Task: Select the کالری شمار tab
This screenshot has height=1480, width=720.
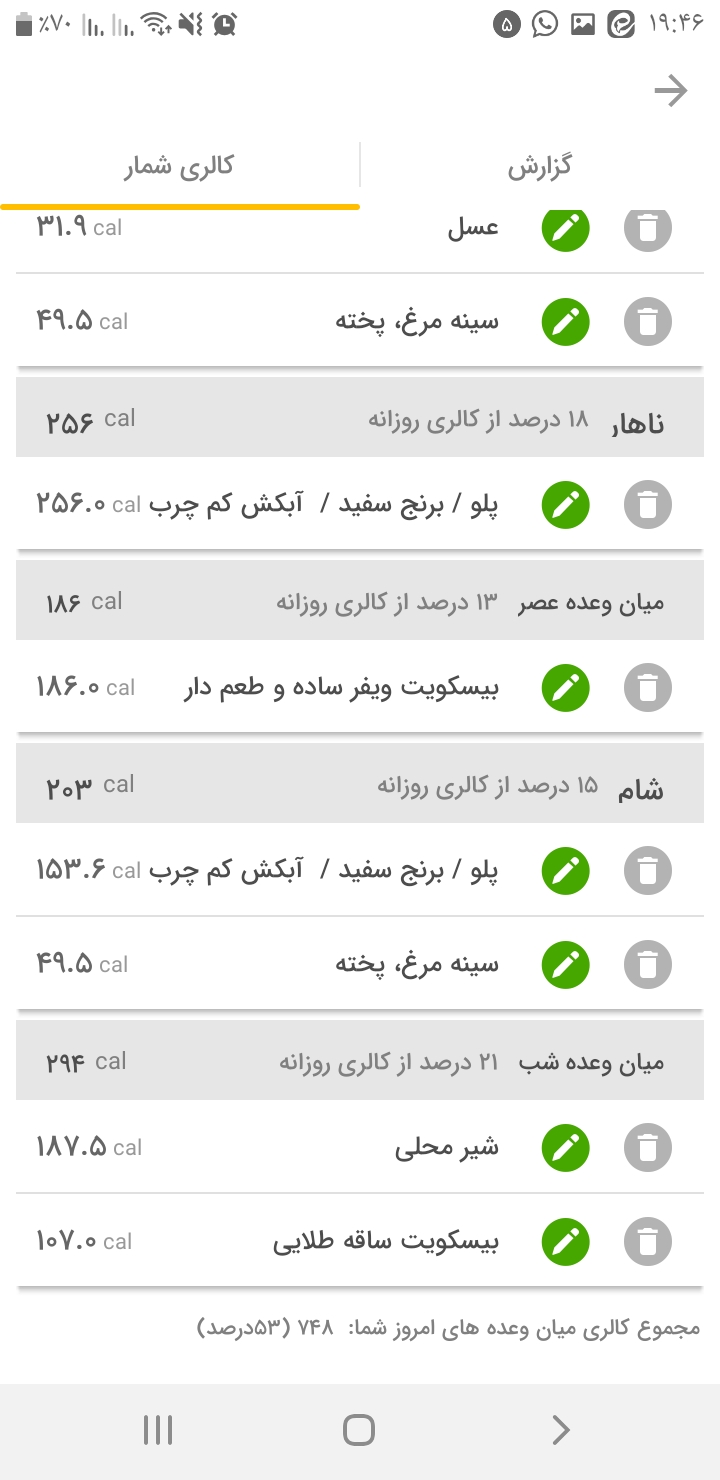Action: coord(179,165)
